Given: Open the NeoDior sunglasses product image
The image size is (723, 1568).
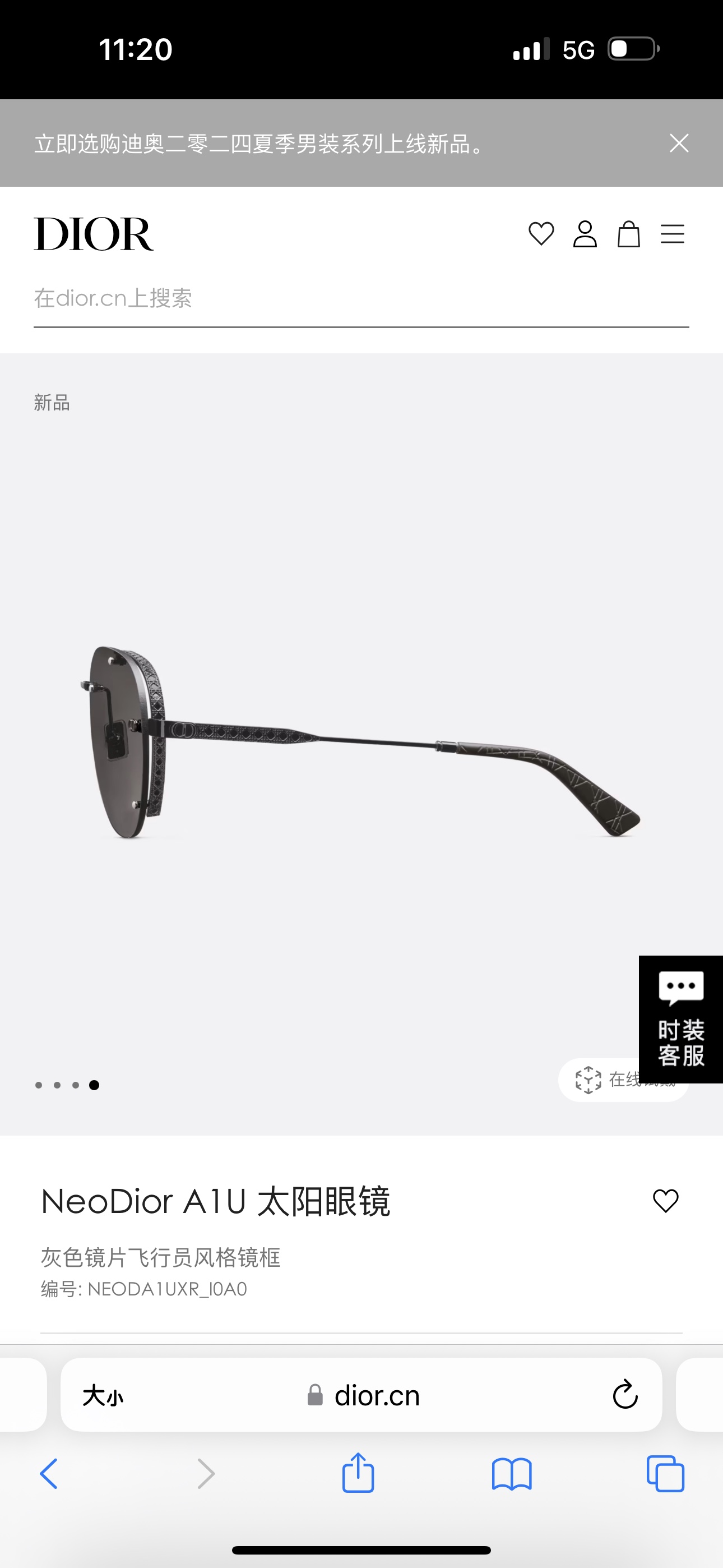Looking at the screenshot, I should pos(360,743).
